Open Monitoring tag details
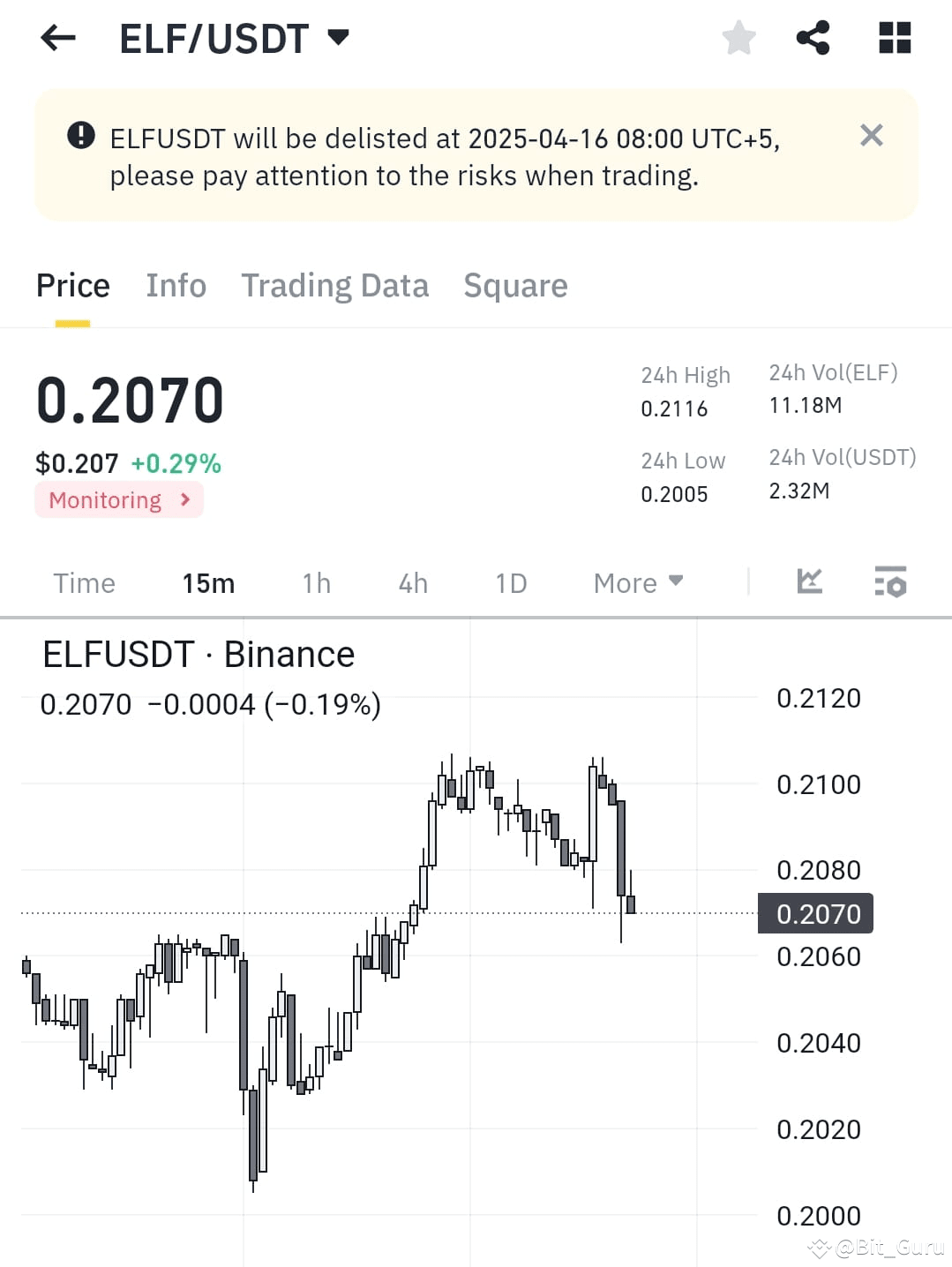Image resolution: width=952 pixels, height=1267 pixels. click(118, 499)
